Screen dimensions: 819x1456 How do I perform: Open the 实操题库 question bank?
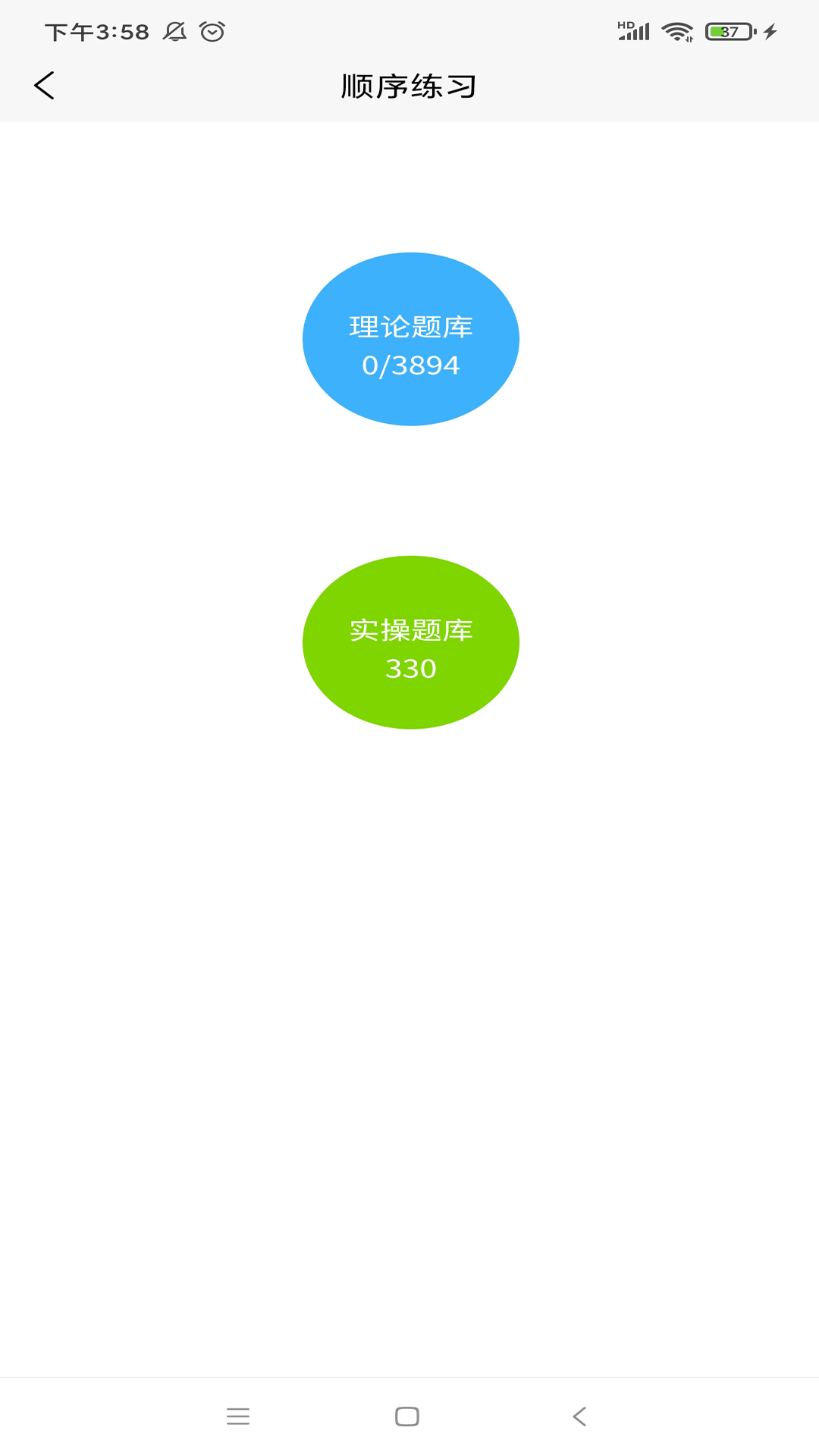[x=410, y=642]
